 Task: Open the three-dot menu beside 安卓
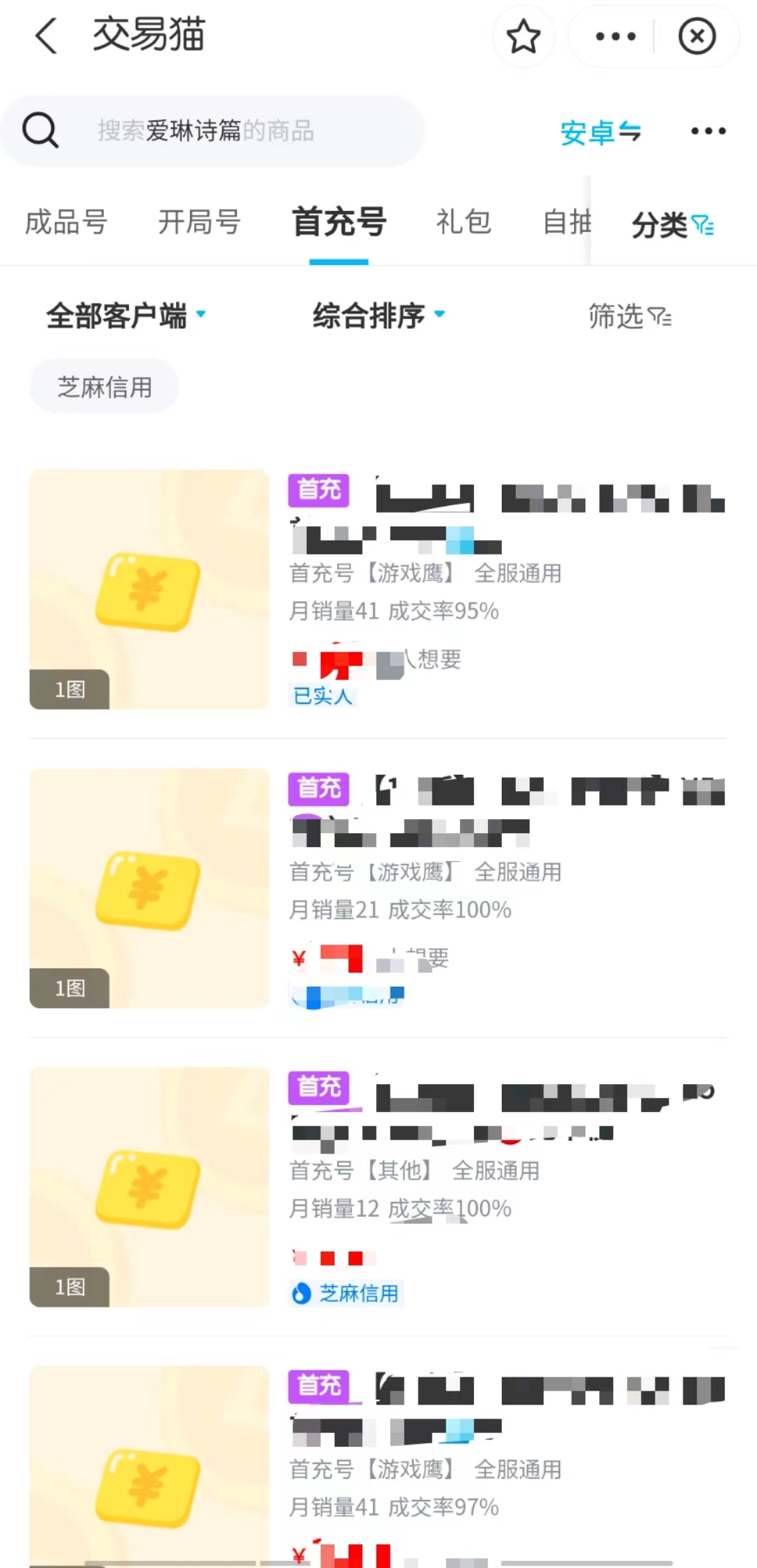coord(708,131)
